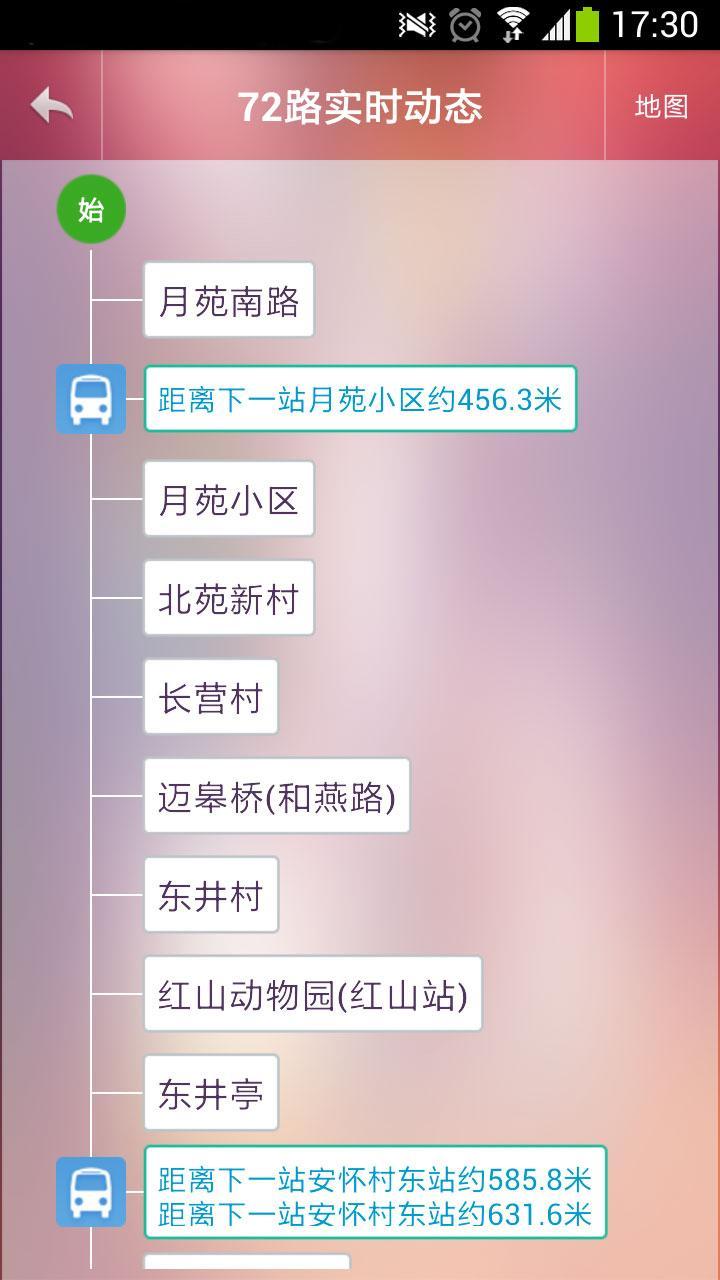Choose the 长营村 stop
Image resolution: width=720 pixels, height=1280 pixels.
[x=211, y=697]
